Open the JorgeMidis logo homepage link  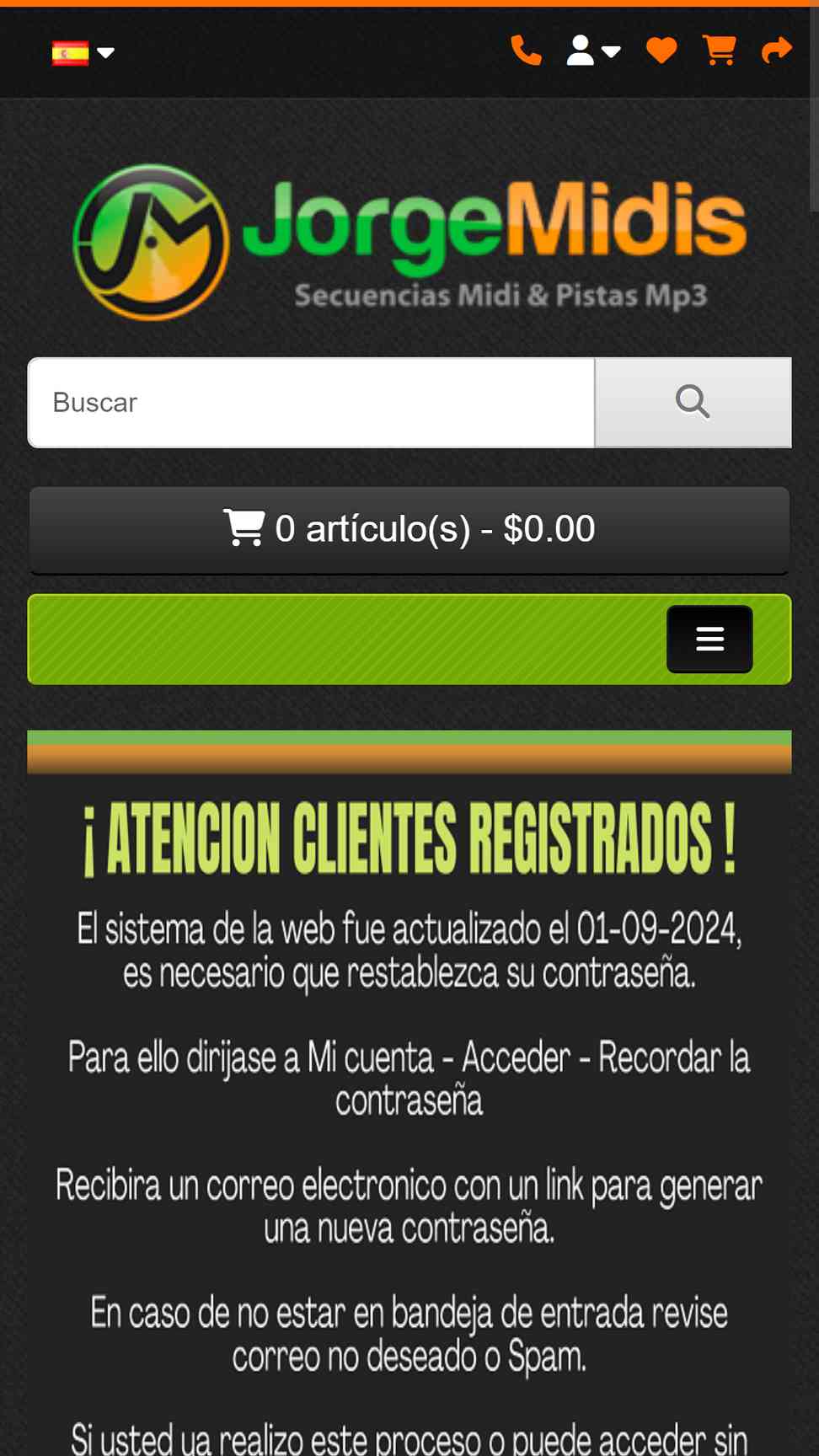click(409, 242)
